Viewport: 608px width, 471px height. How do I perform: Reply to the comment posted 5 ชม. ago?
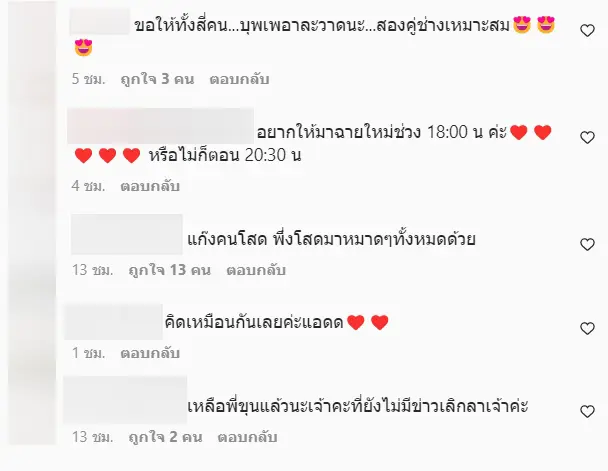click(239, 78)
